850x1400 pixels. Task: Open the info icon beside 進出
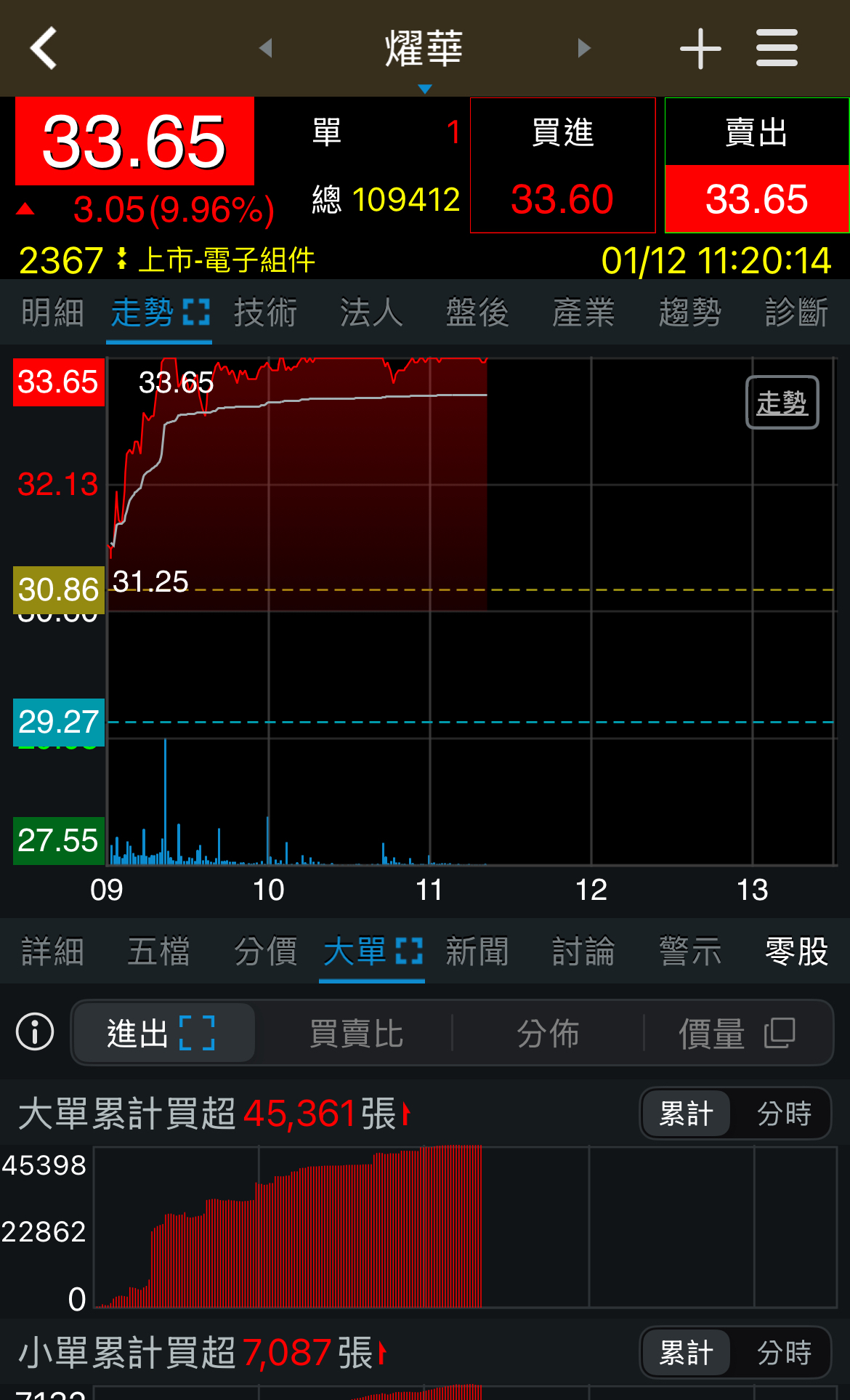pyautogui.click(x=35, y=1032)
